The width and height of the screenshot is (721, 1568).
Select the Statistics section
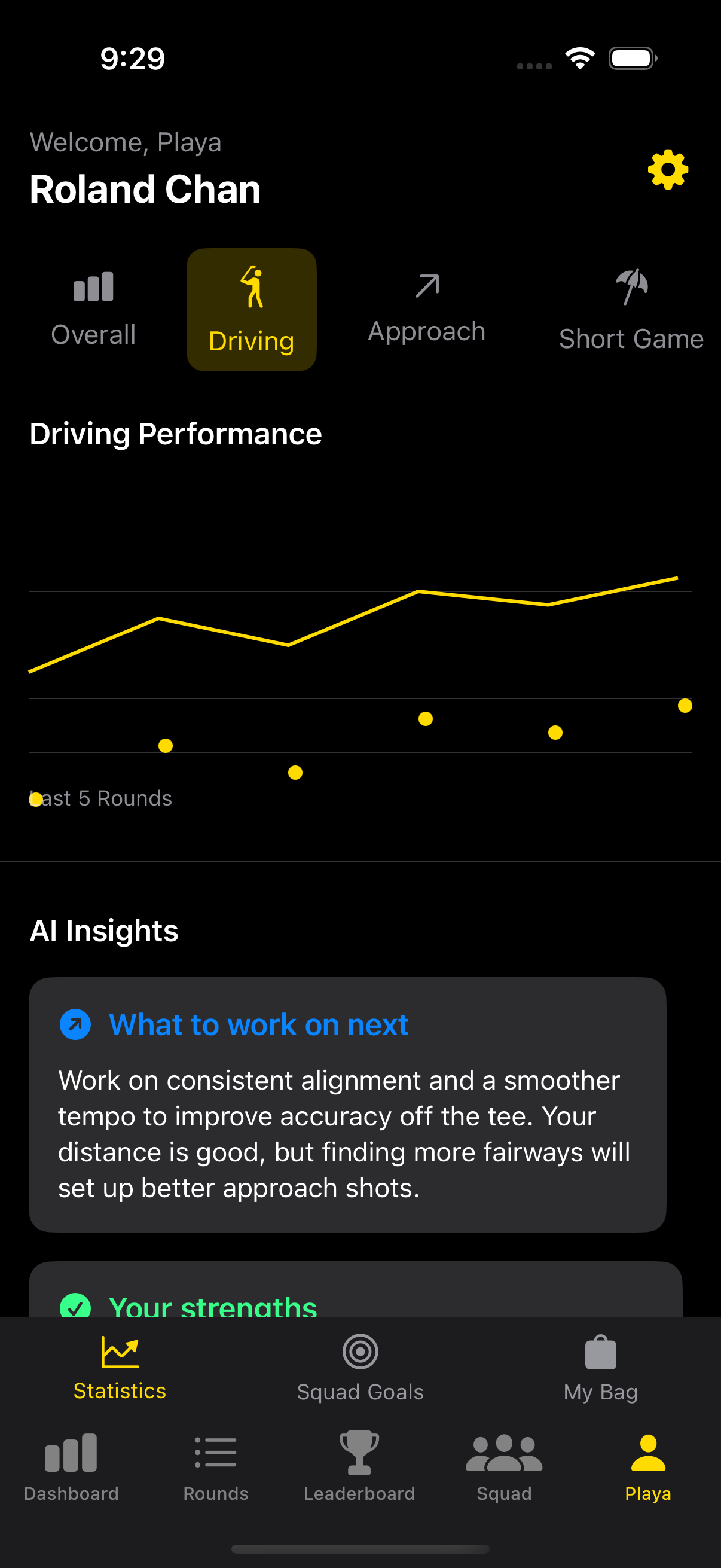[x=120, y=1368]
